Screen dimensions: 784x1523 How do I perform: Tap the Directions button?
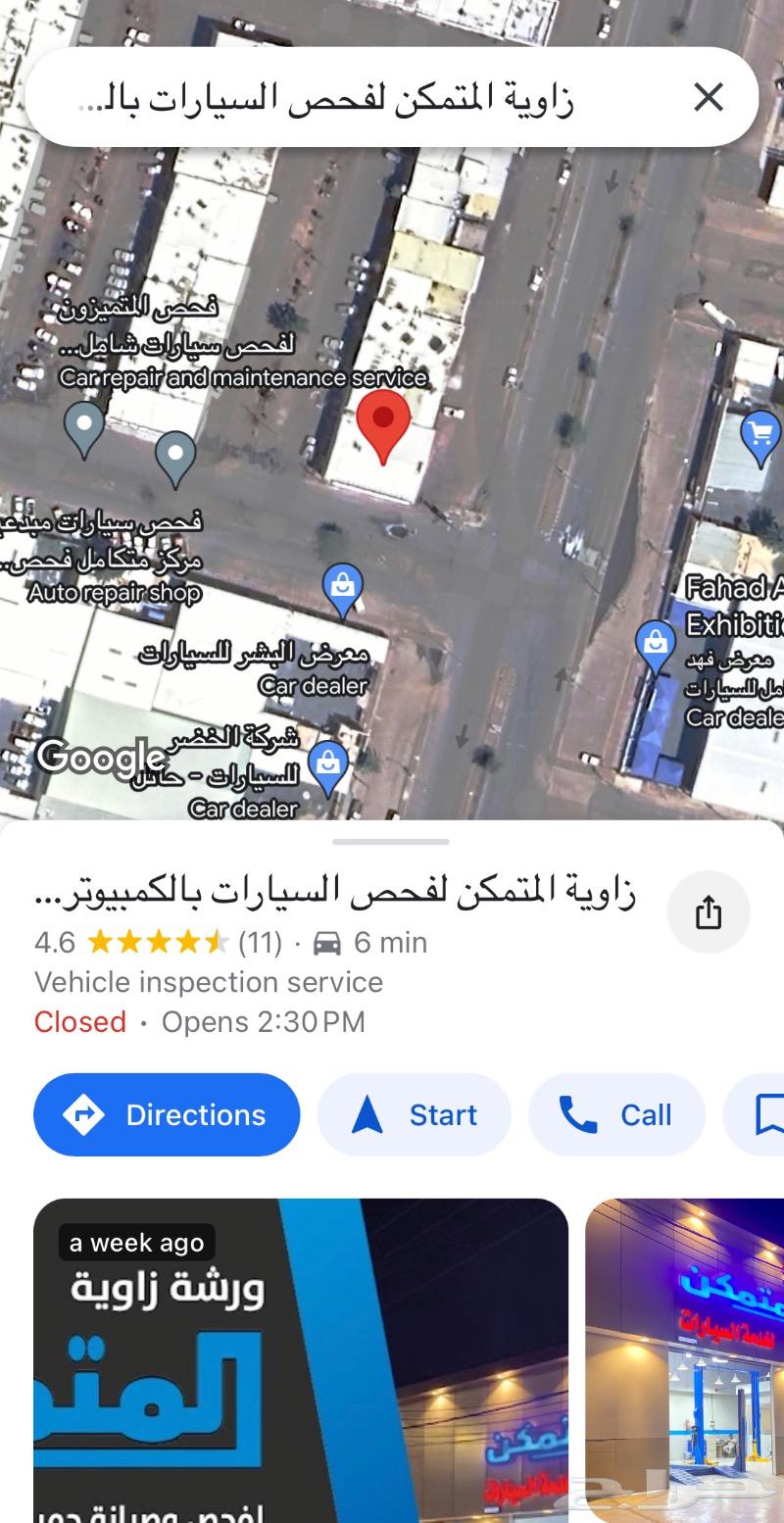point(166,1114)
